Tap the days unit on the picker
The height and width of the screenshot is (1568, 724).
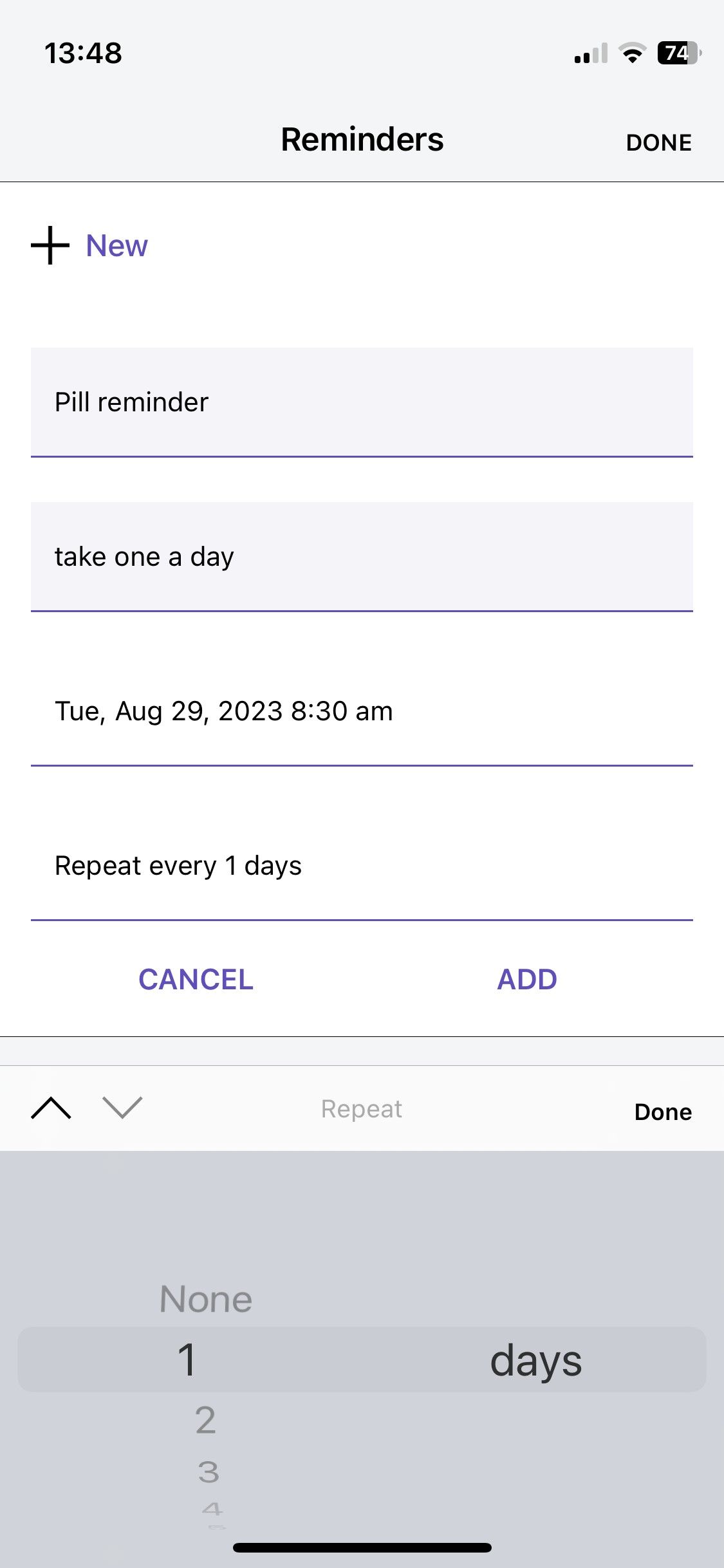[x=536, y=1358]
